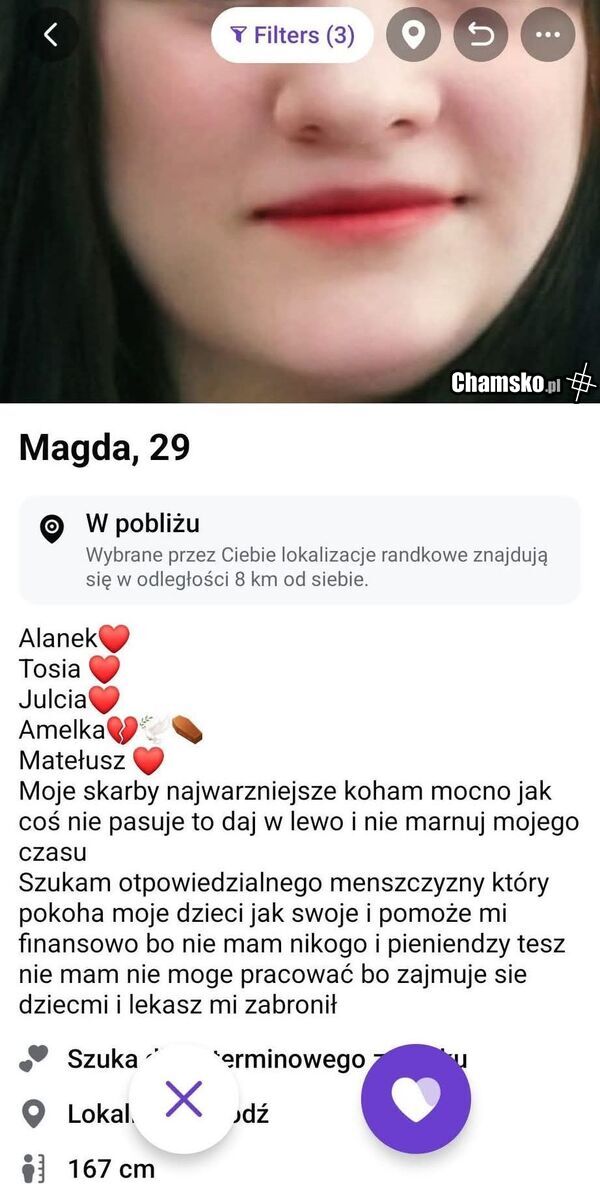Image resolution: width=600 pixels, height=1184 pixels.
Task: Like Magda with the heart button
Action: 415,1098
